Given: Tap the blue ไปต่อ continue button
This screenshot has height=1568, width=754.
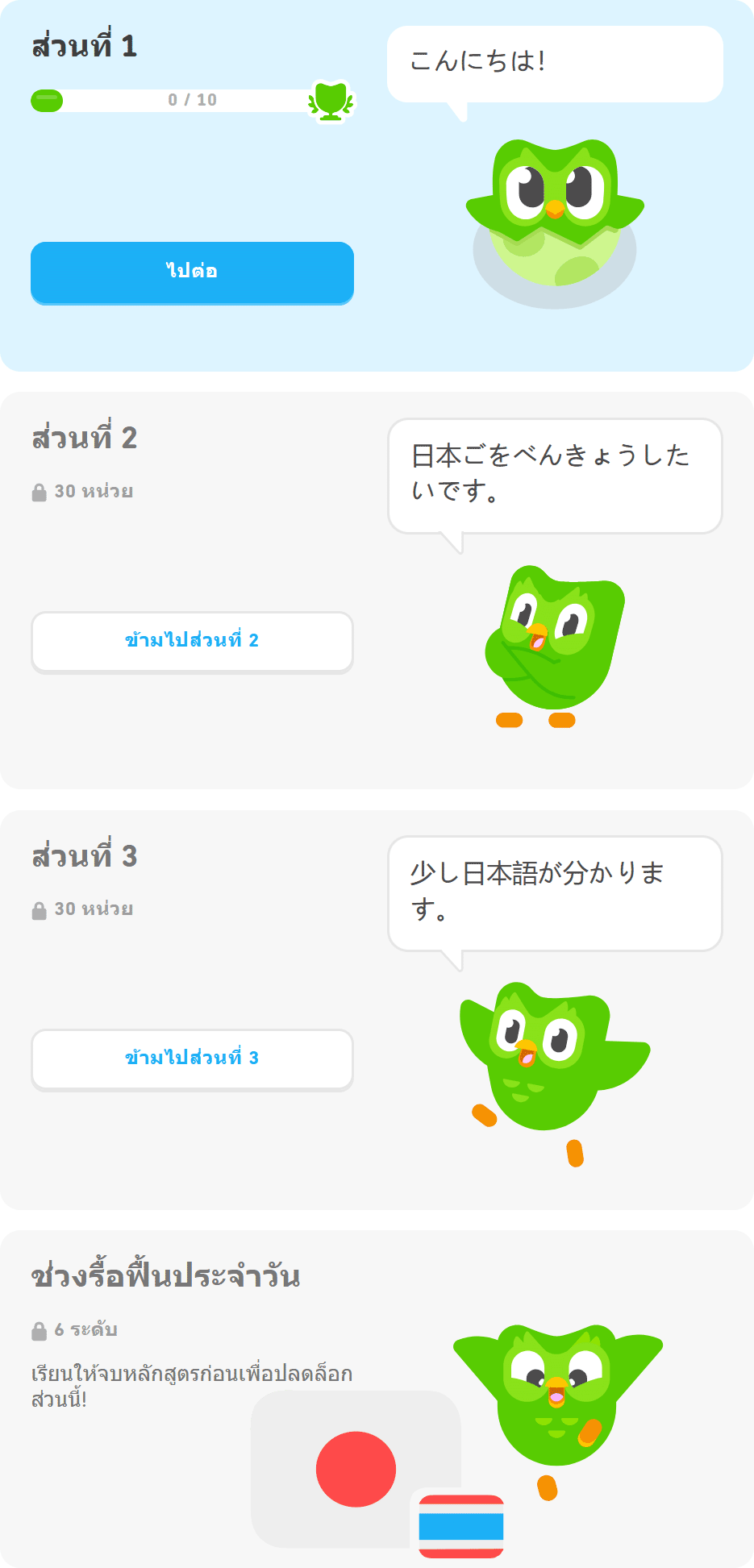Looking at the screenshot, I should [192, 272].
